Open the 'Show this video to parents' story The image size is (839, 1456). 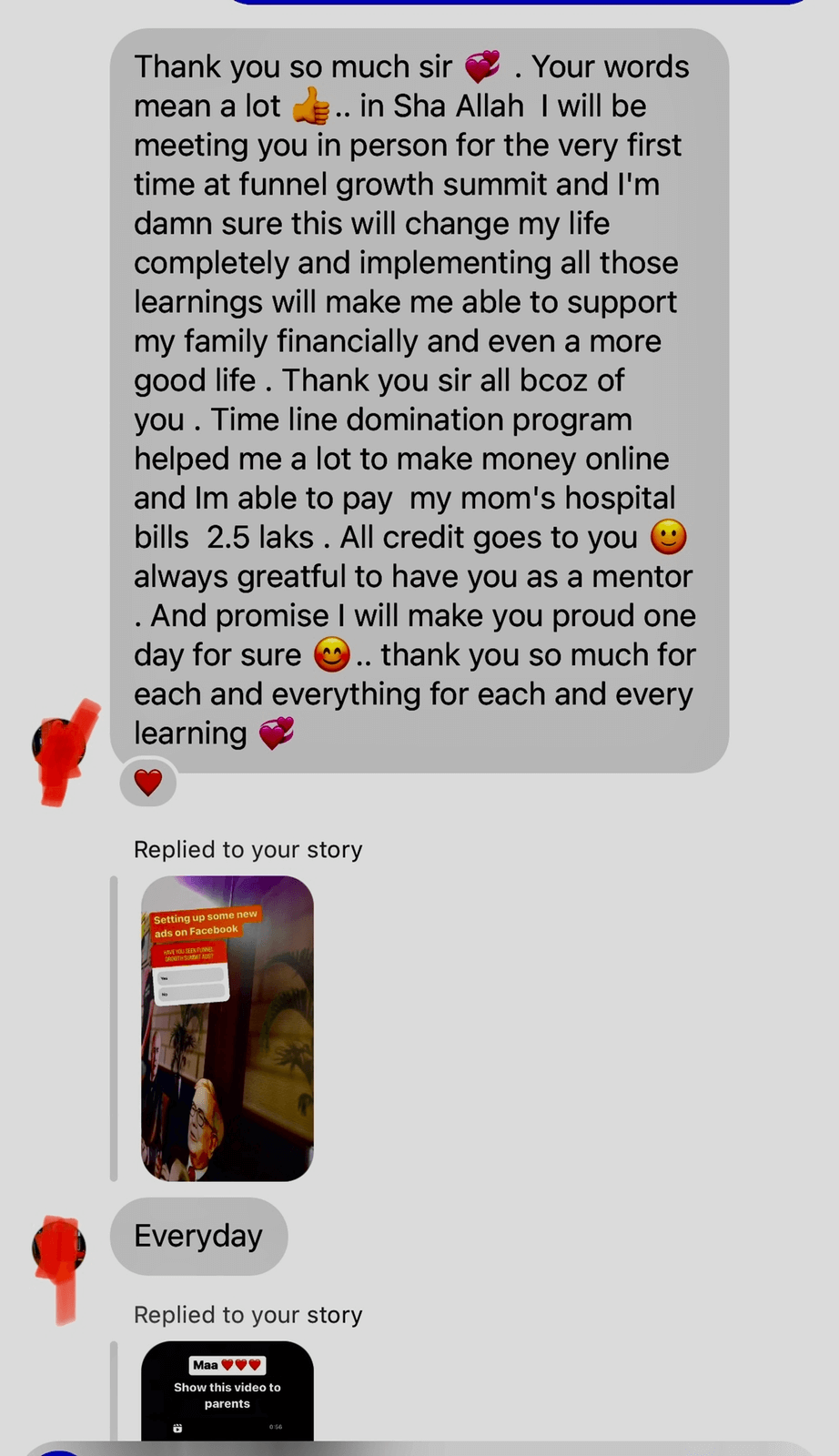coord(227,1390)
